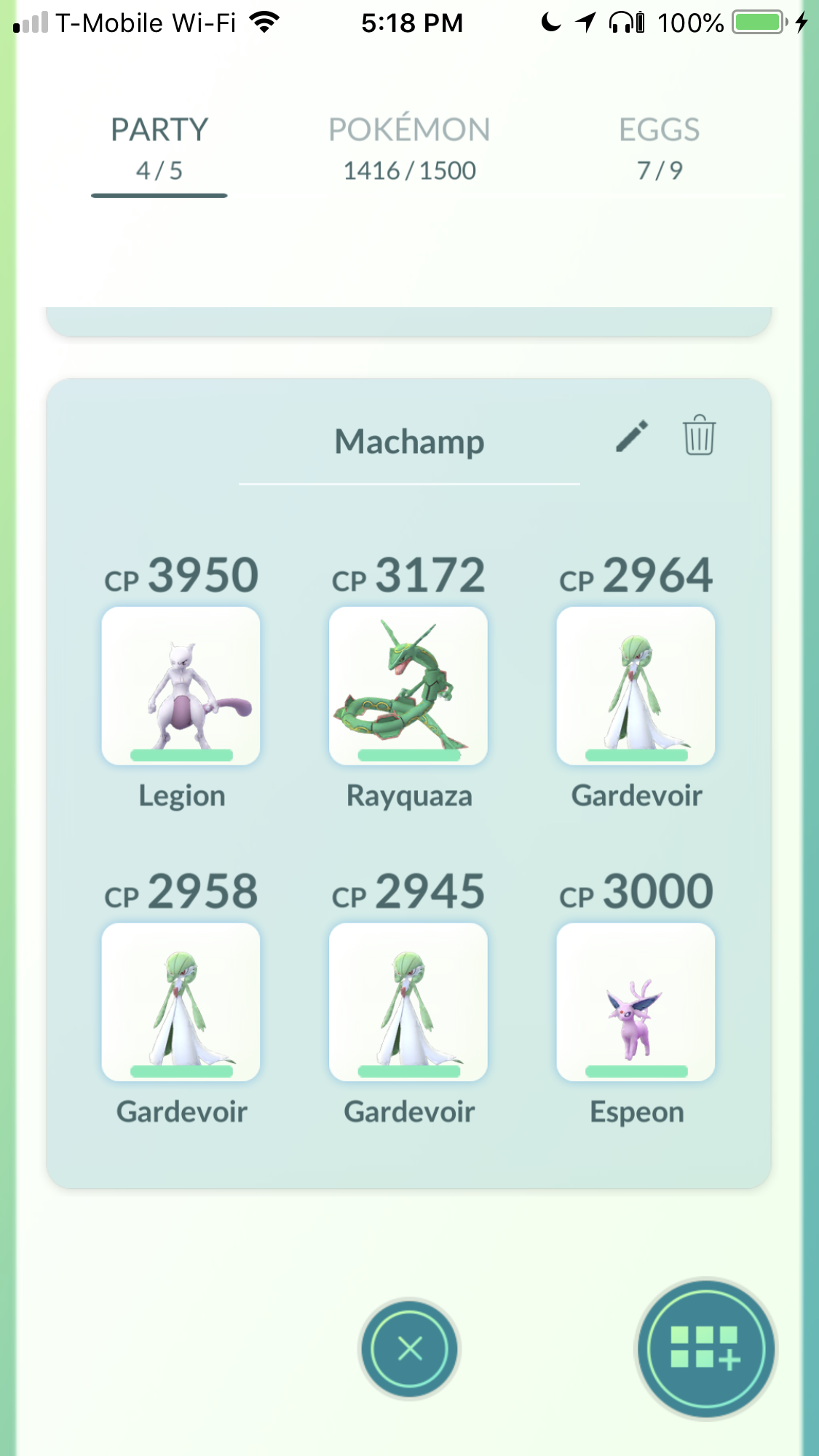This screenshot has width=819, height=1456.
Task: Add a new battle party
Action: click(705, 1349)
